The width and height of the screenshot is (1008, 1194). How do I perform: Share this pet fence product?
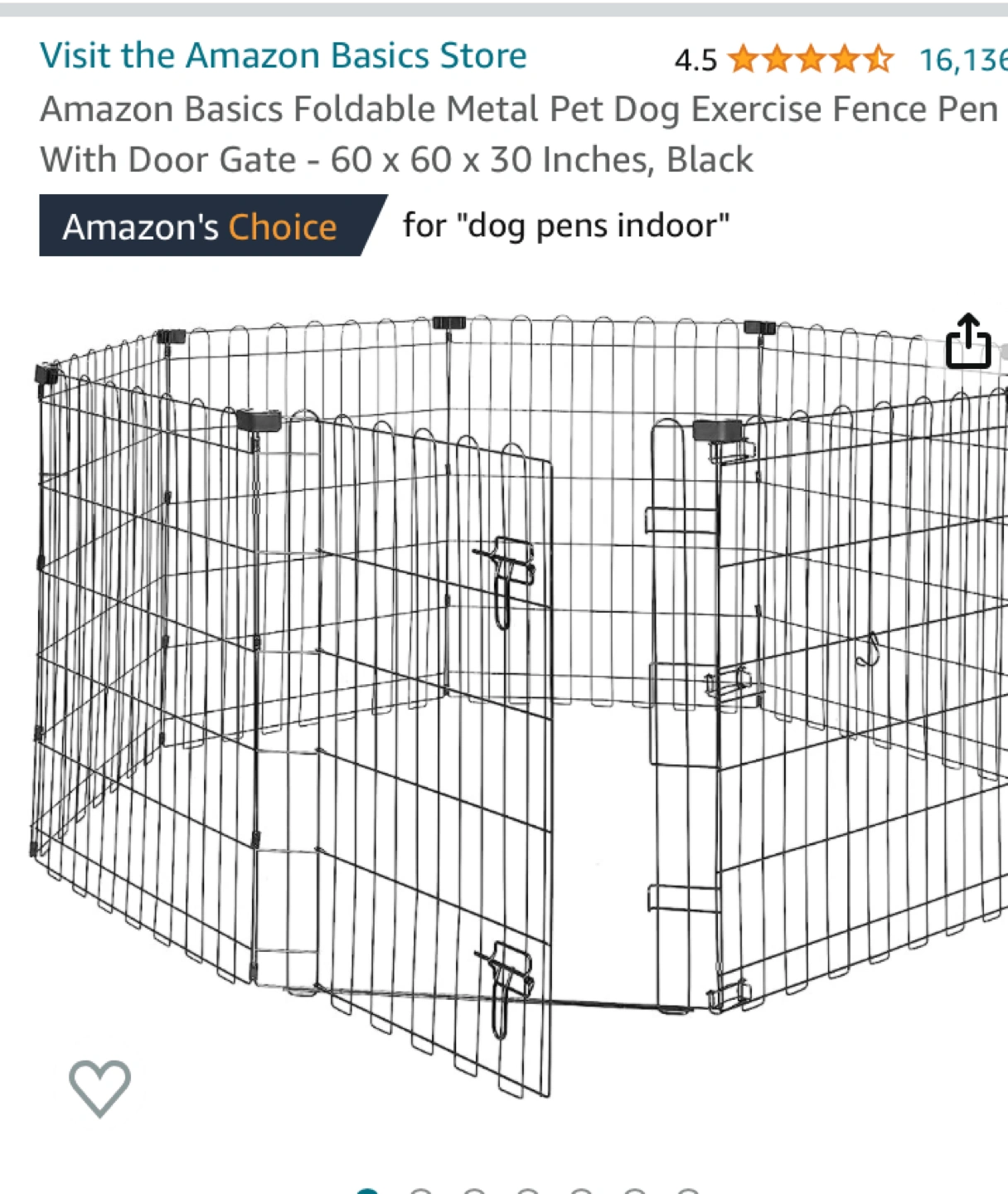pyautogui.click(x=968, y=341)
